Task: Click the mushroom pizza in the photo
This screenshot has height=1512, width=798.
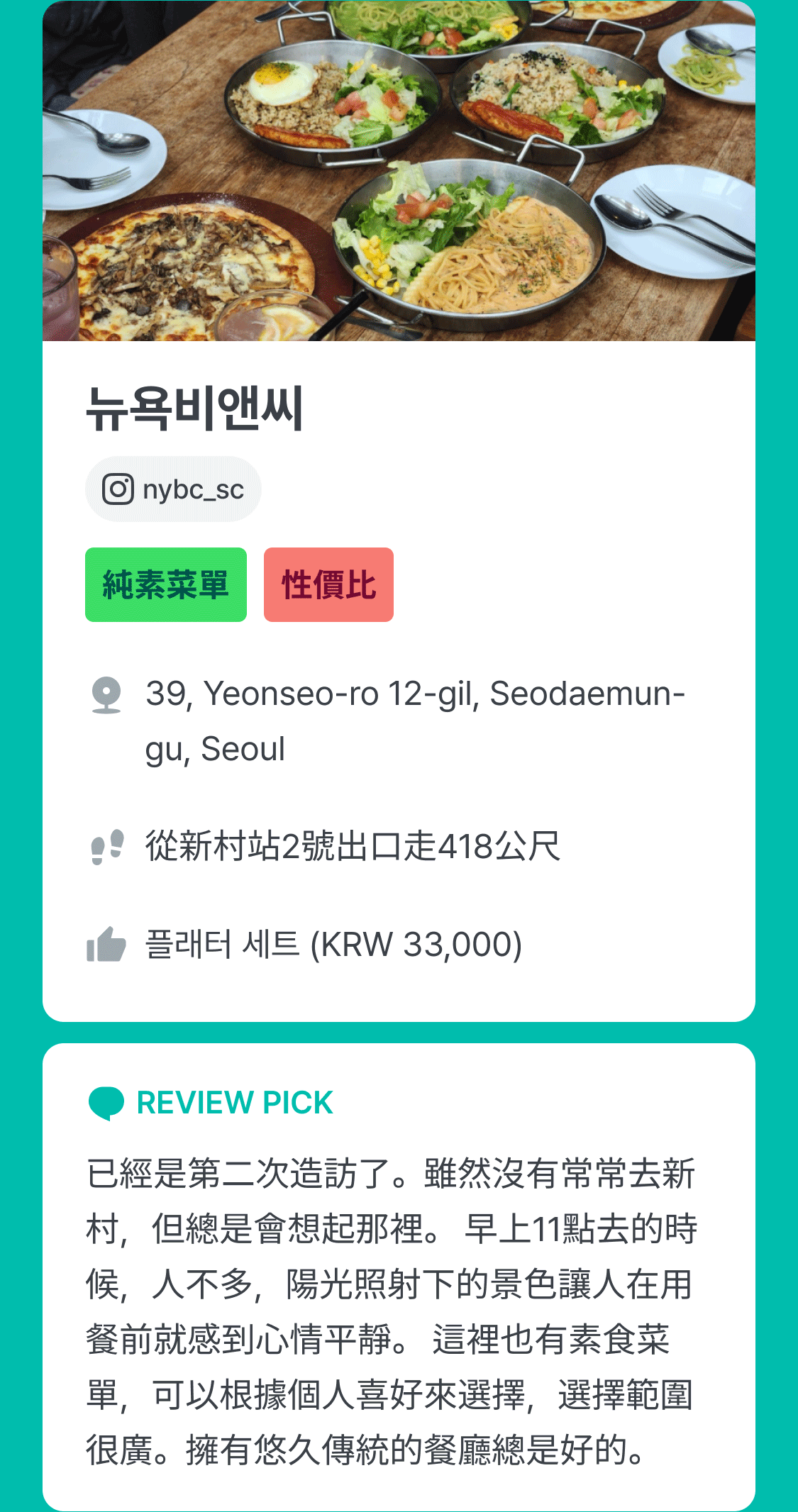Action: 192,277
